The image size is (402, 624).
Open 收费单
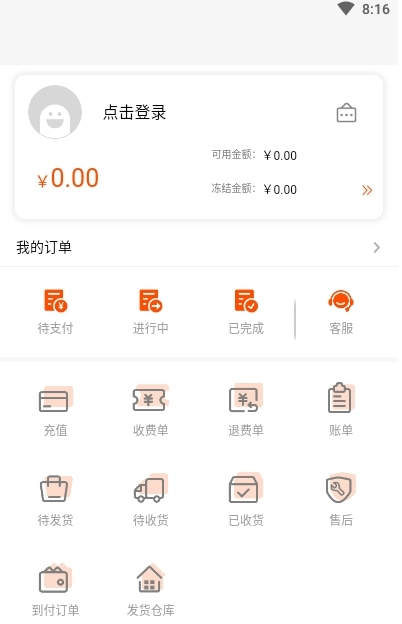150,410
